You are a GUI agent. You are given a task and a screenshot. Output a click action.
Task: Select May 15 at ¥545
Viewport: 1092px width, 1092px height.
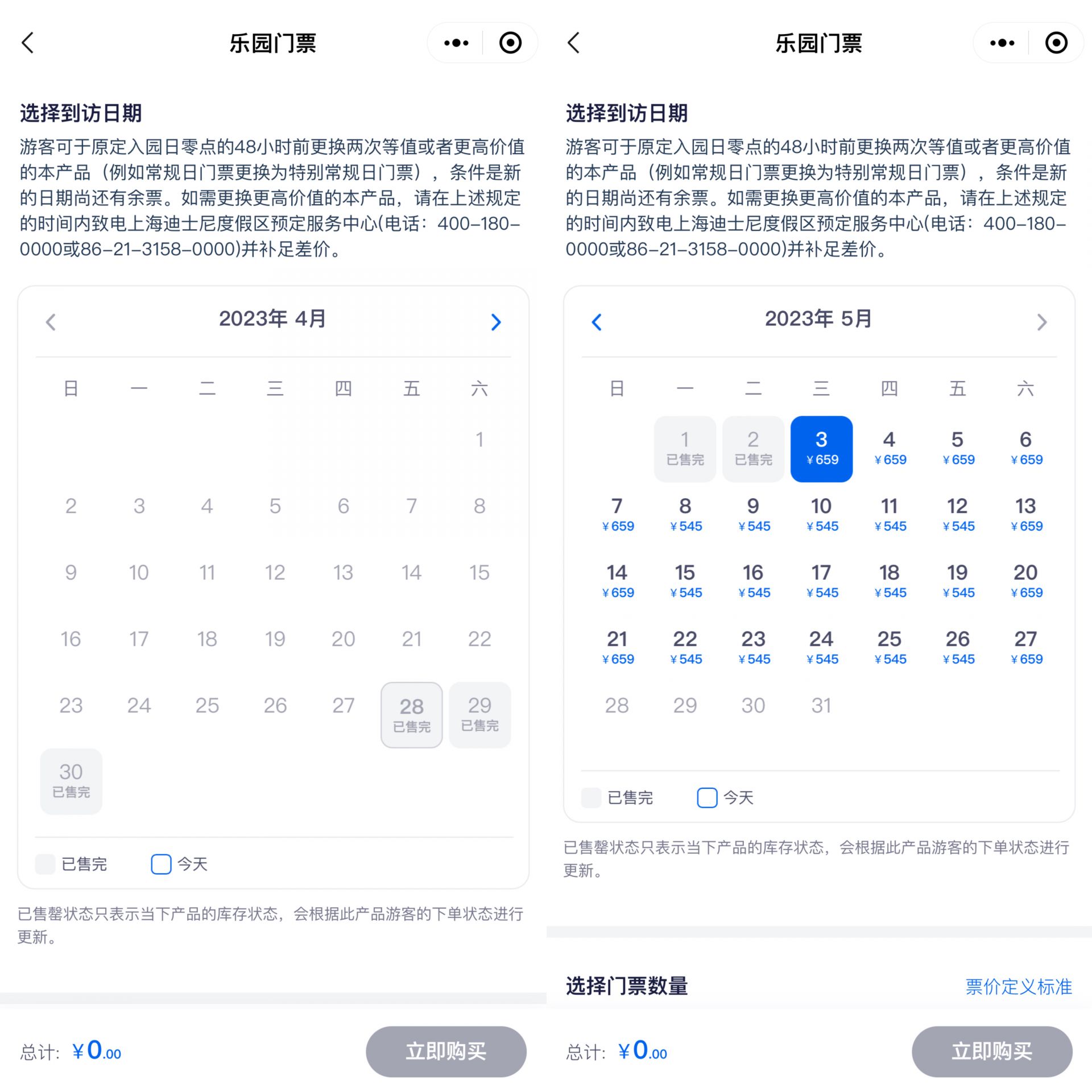[685, 581]
